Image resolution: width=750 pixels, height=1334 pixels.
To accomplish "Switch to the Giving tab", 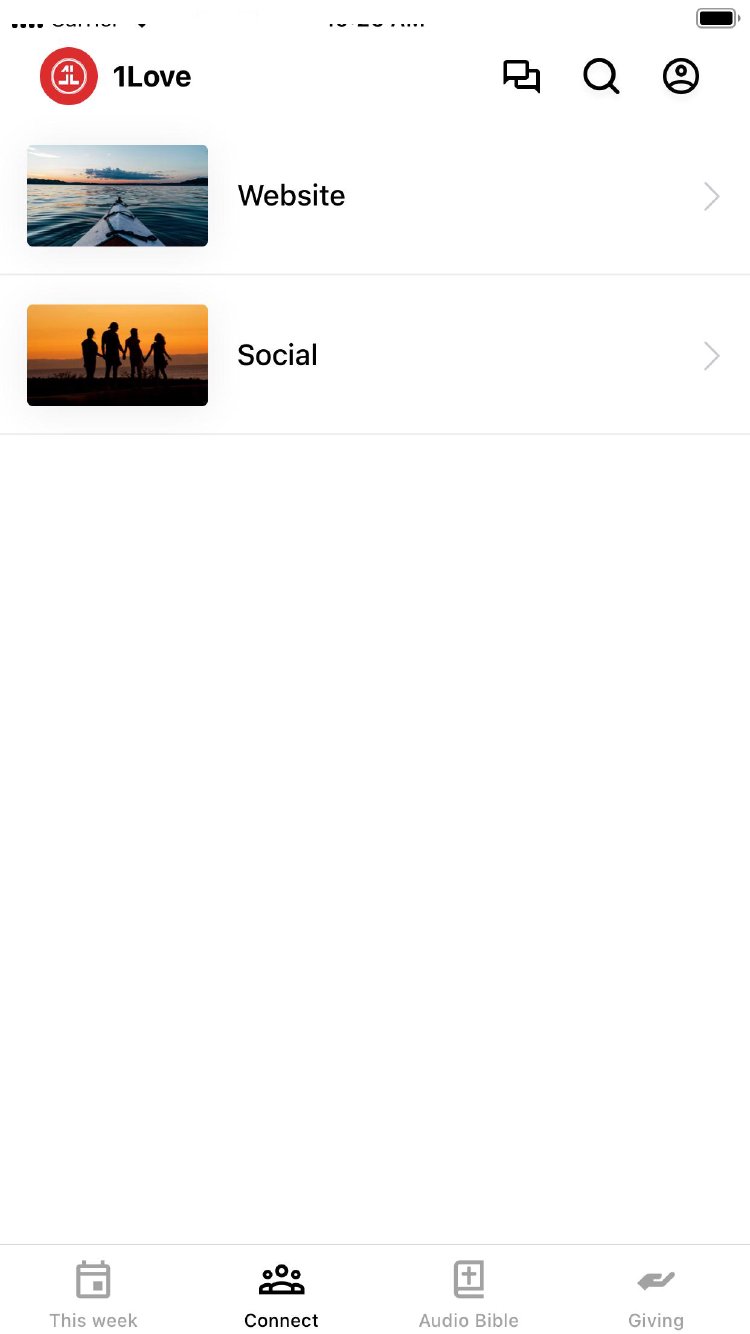I will pyautogui.click(x=656, y=1294).
